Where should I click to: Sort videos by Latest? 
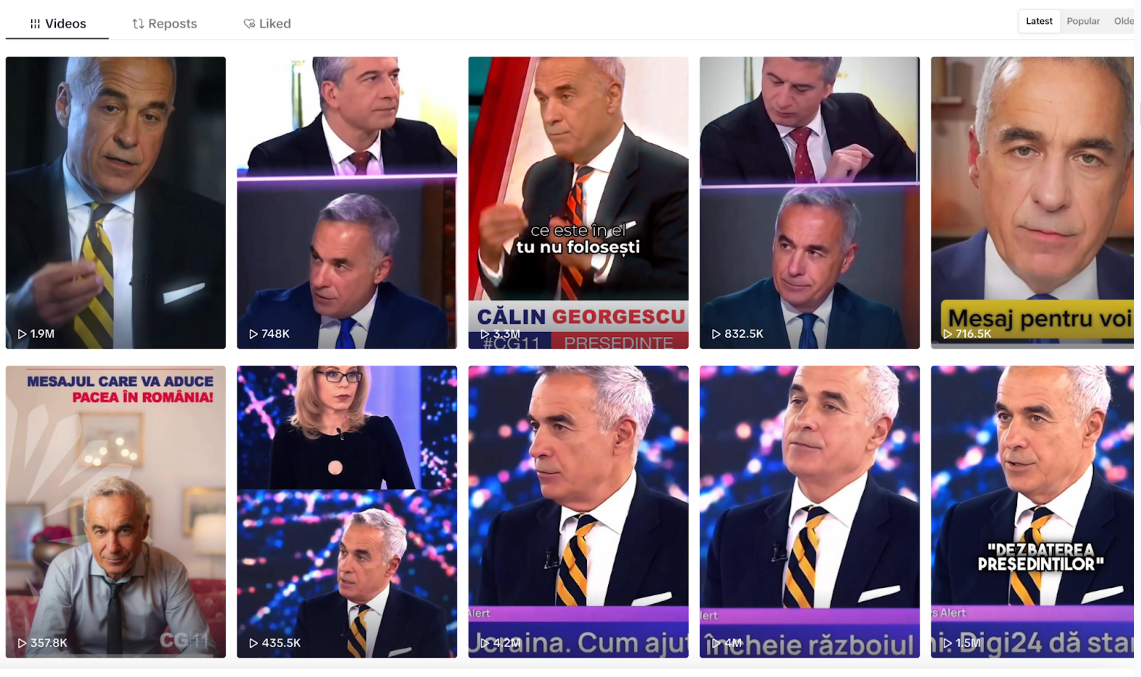(1038, 21)
